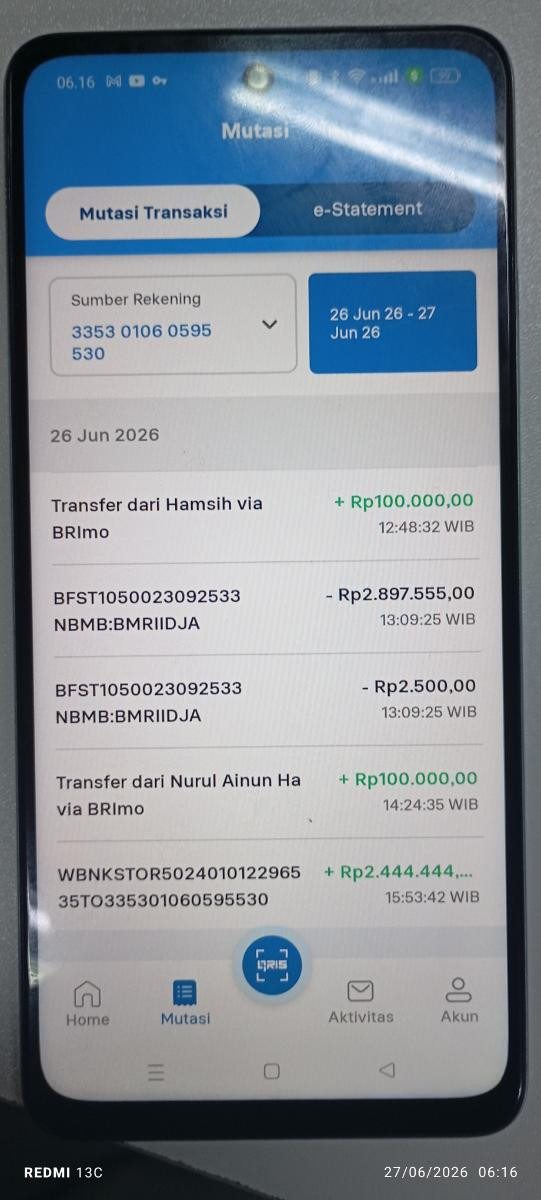Tap the Mutasi tab in bottom bar
Viewport: 541px width, 1200px height.
[x=185, y=1003]
